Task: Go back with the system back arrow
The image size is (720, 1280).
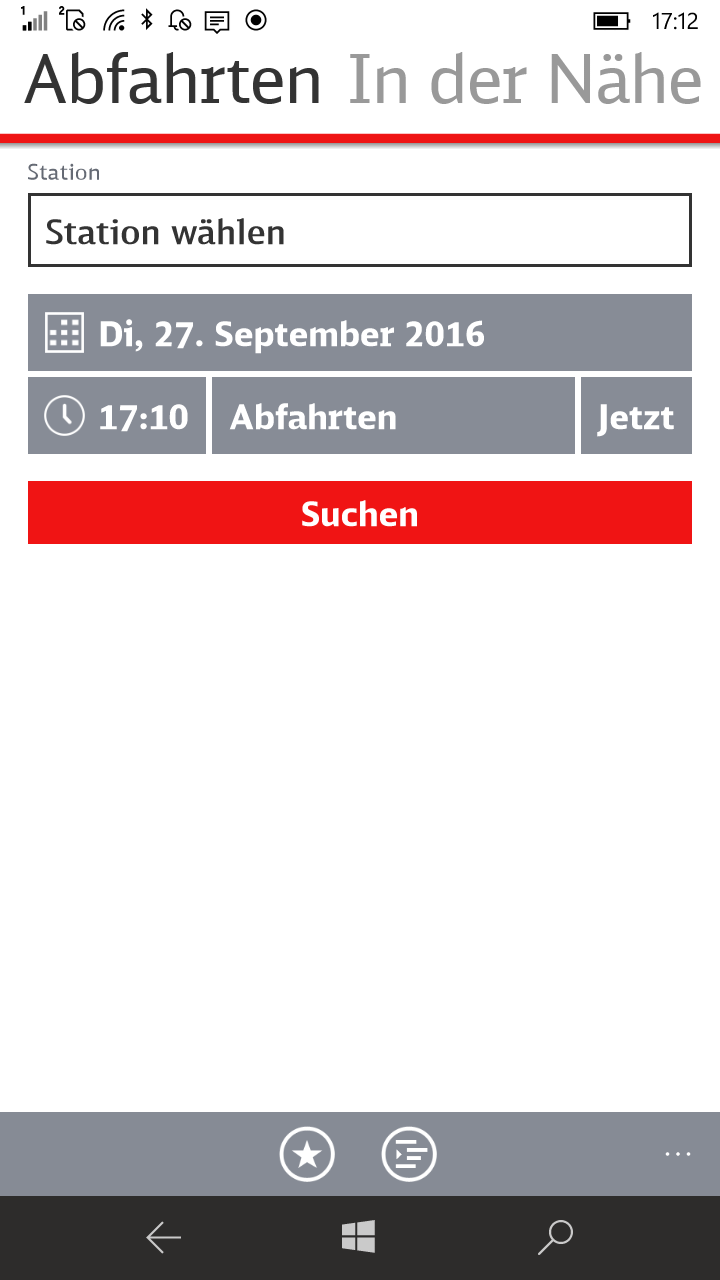Action: click(164, 1238)
